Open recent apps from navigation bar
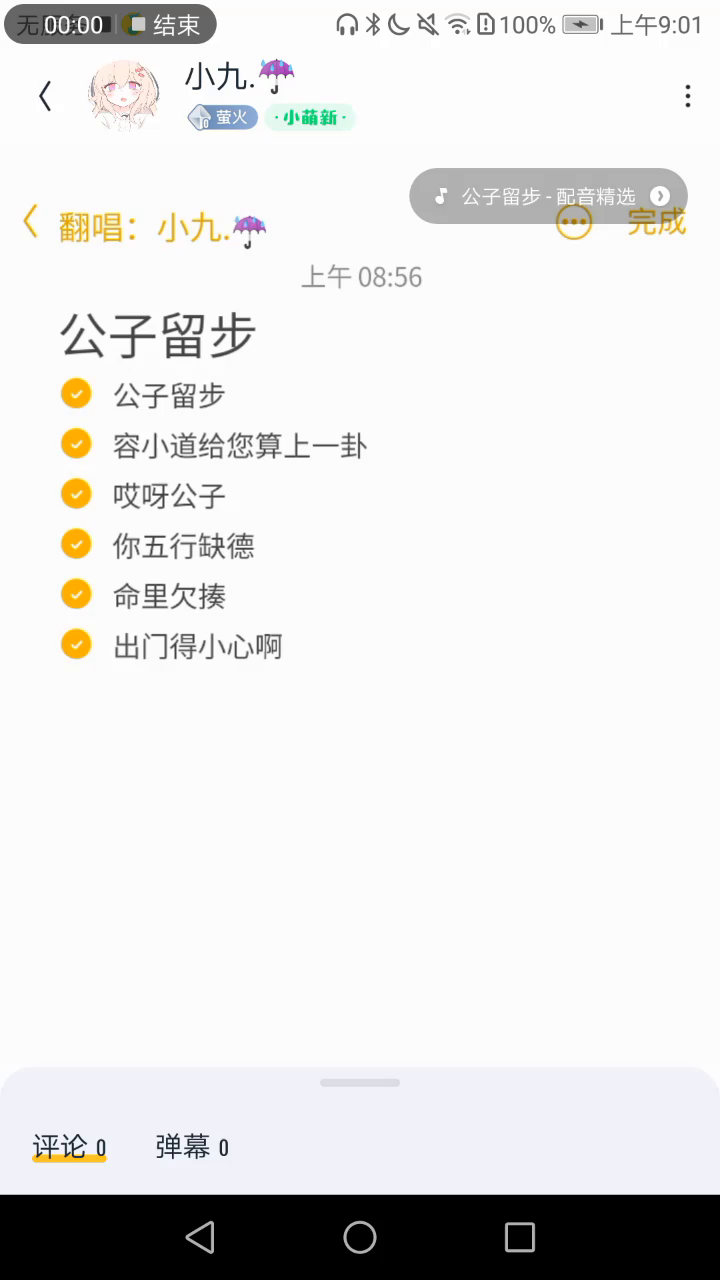Viewport: 720px width, 1280px height. coord(519,1237)
